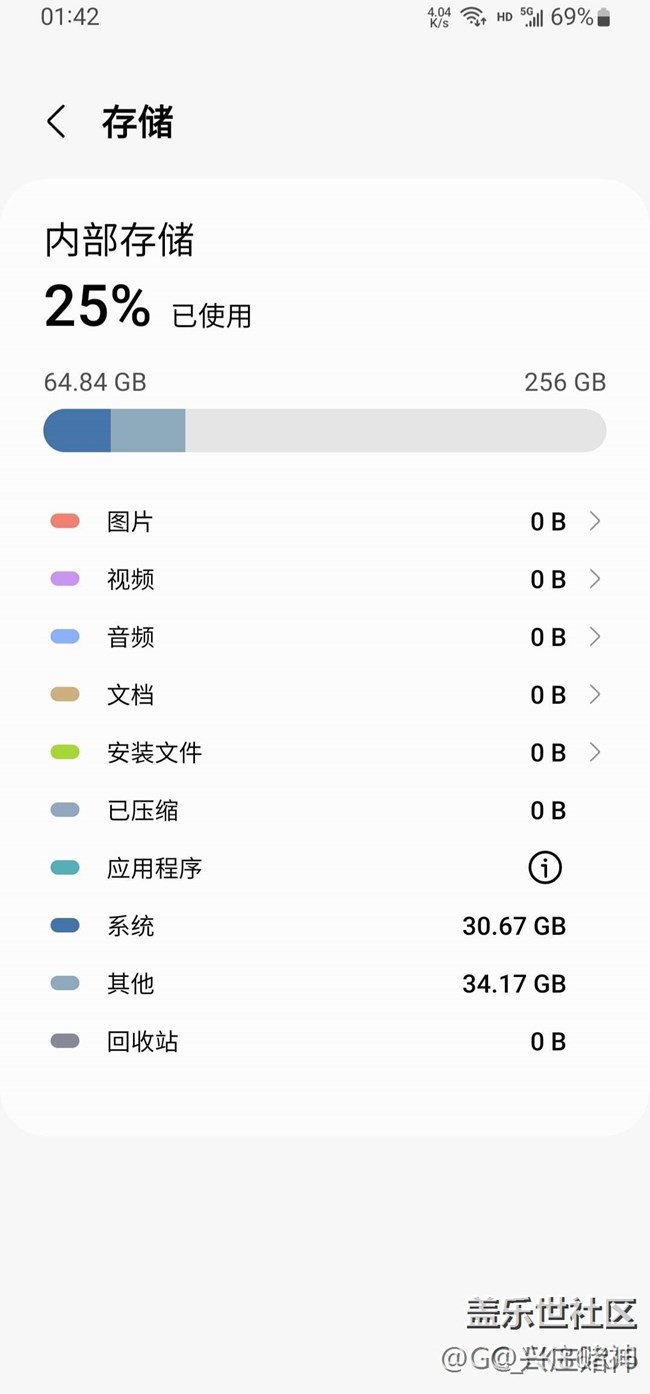The image size is (650, 1394).
Task: Go back from the 存储 screen
Action: (x=56, y=122)
